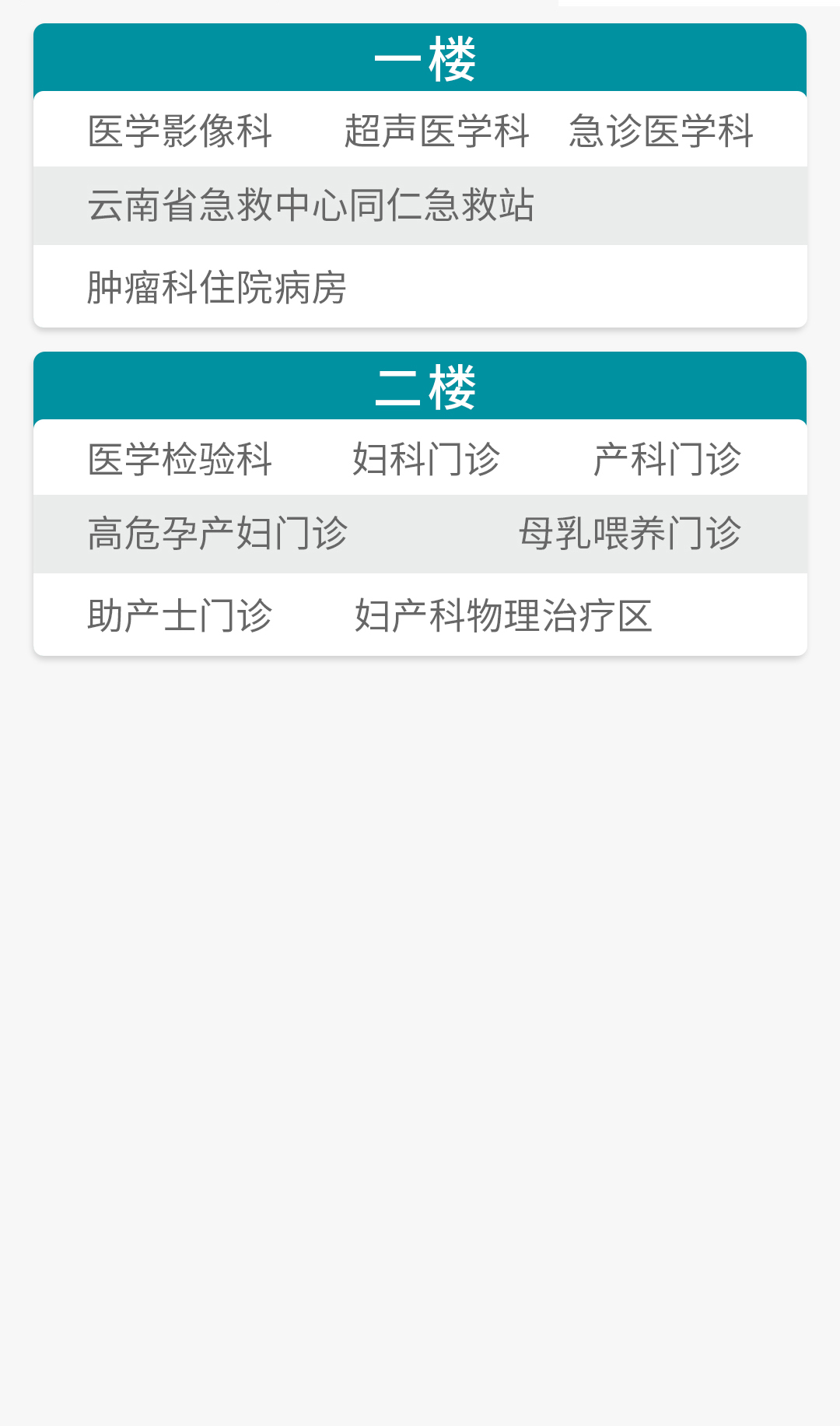
Task: Open 肿瘤科住院病房 entry
Action: click(217, 288)
